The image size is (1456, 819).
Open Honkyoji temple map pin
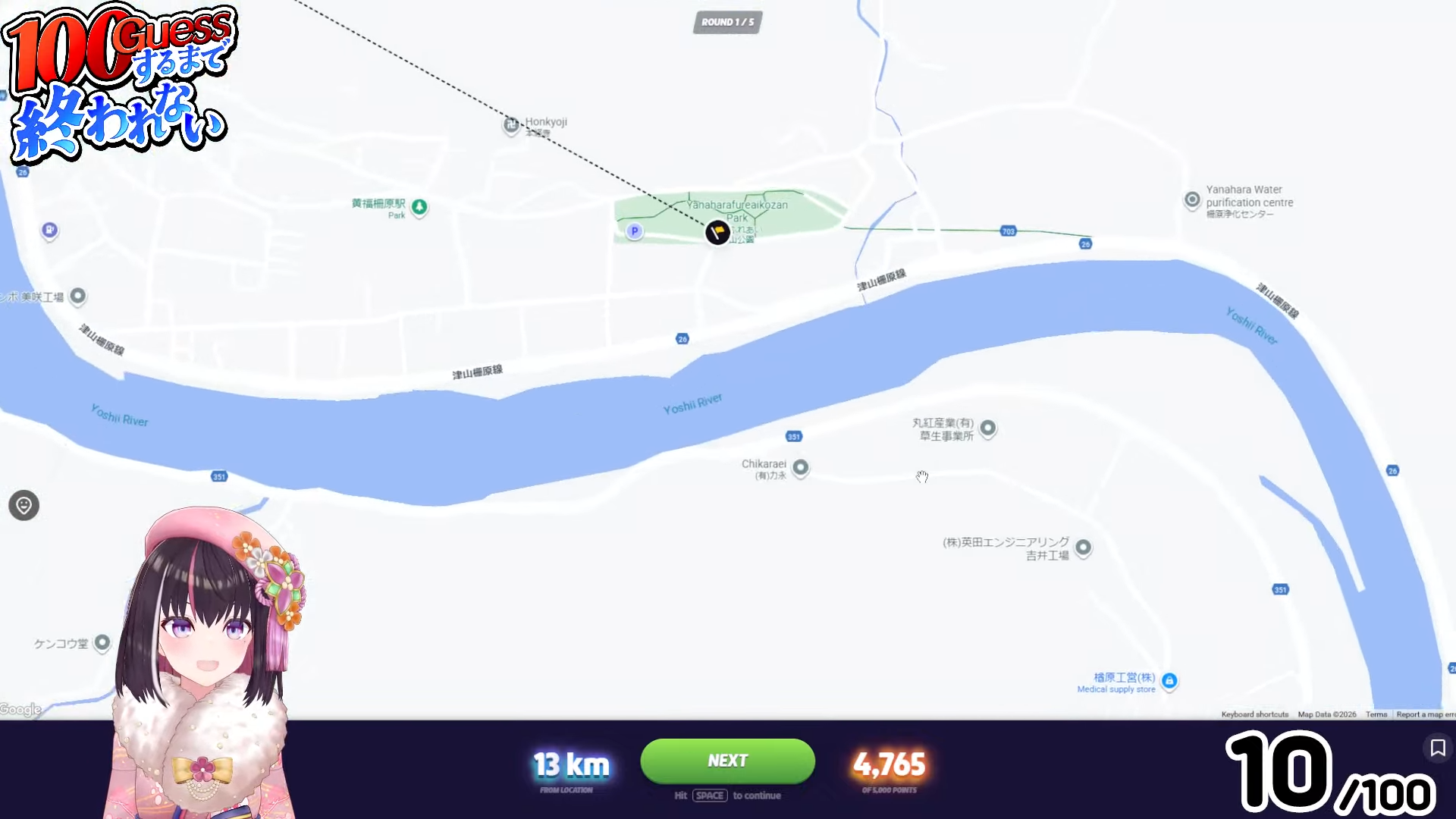[x=512, y=124]
